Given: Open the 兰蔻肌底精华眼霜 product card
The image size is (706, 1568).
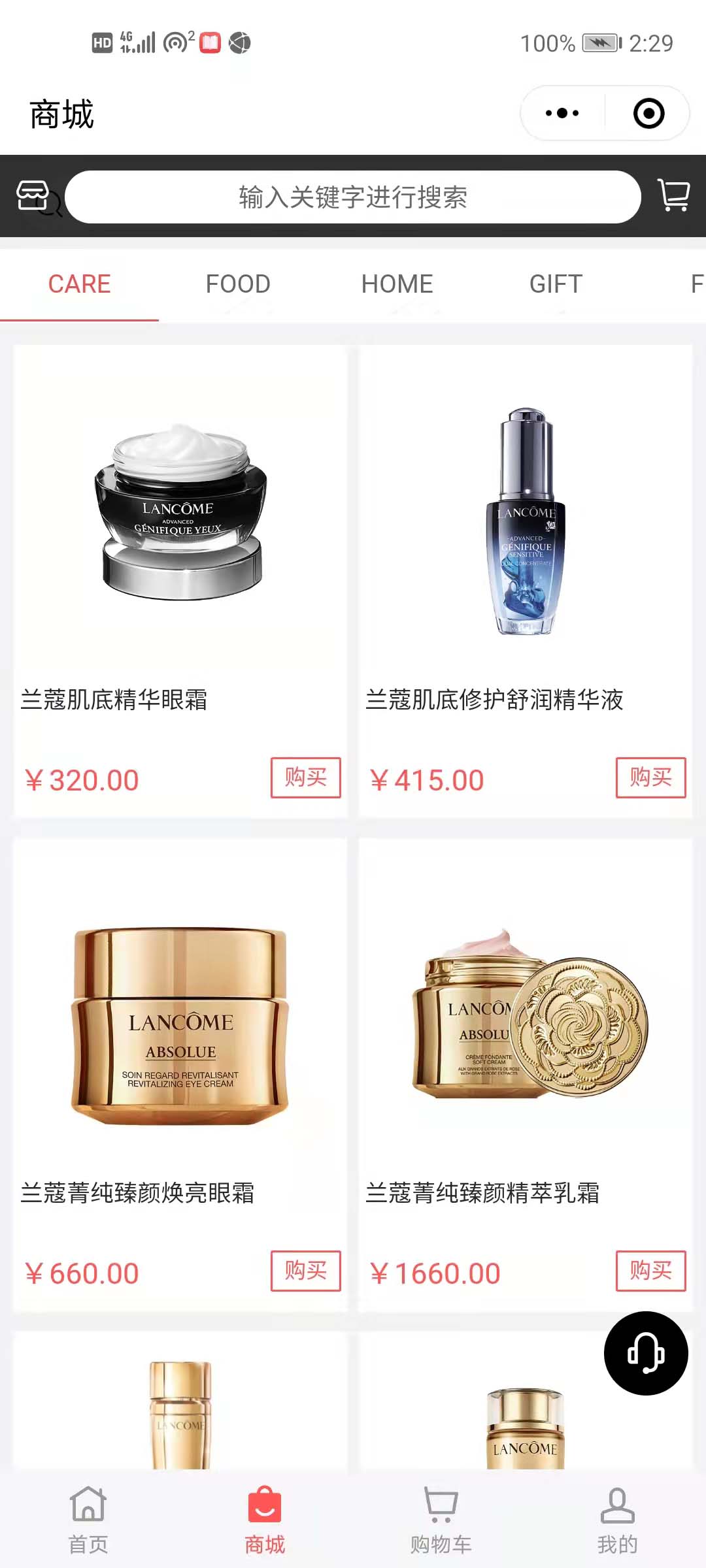Looking at the screenshot, I should [x=180, y=510].
